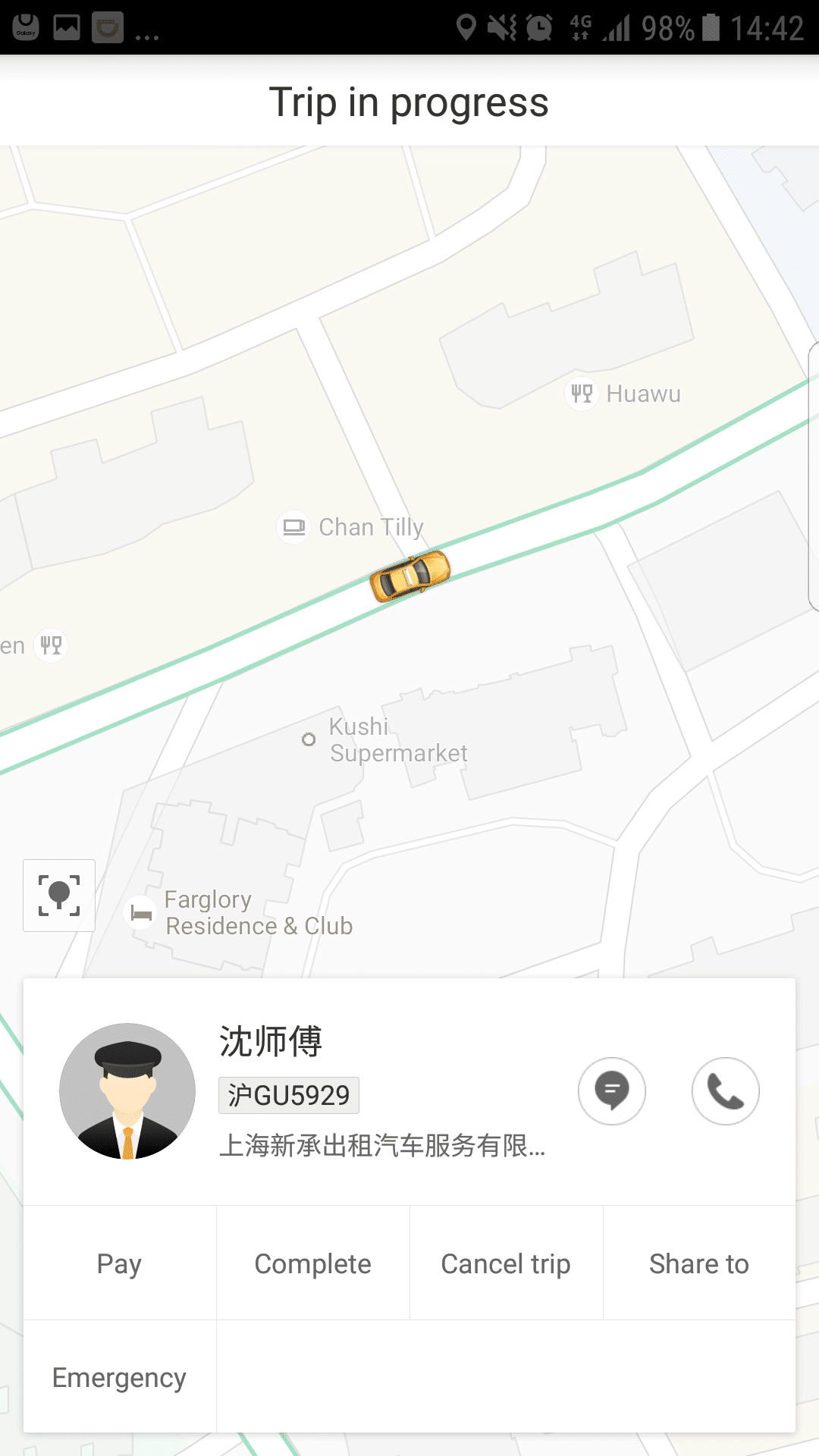Open the Share to option
Screen dimensions: 819x1456
coord(699,1263)
